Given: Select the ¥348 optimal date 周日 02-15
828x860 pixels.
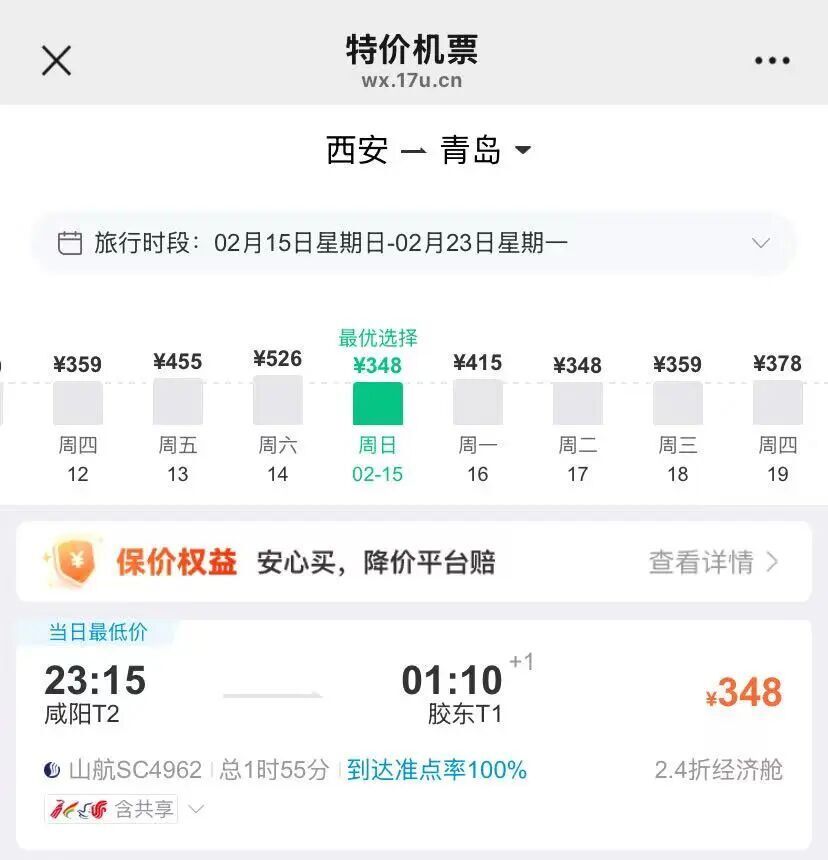Looking at the screenshot, I should [377, 403].
